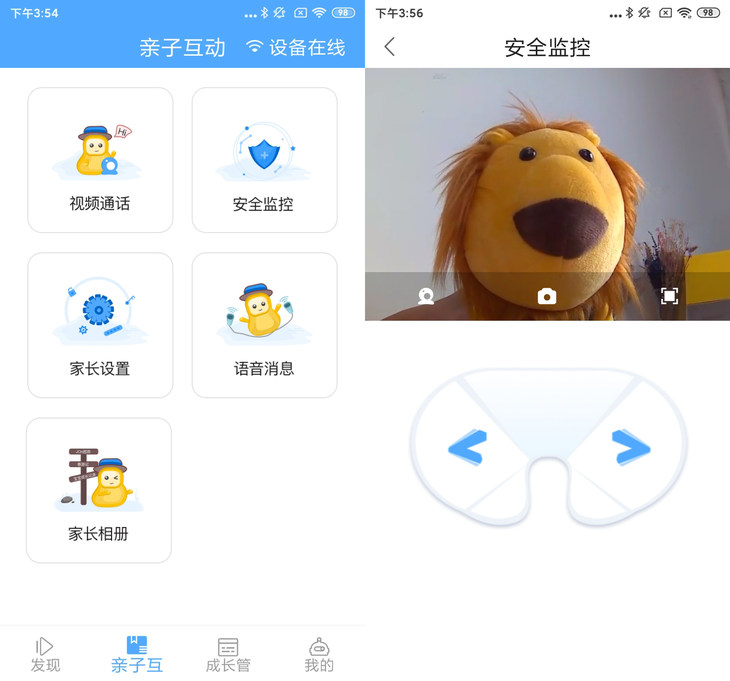Switch to the 成长管 tab

228,655
